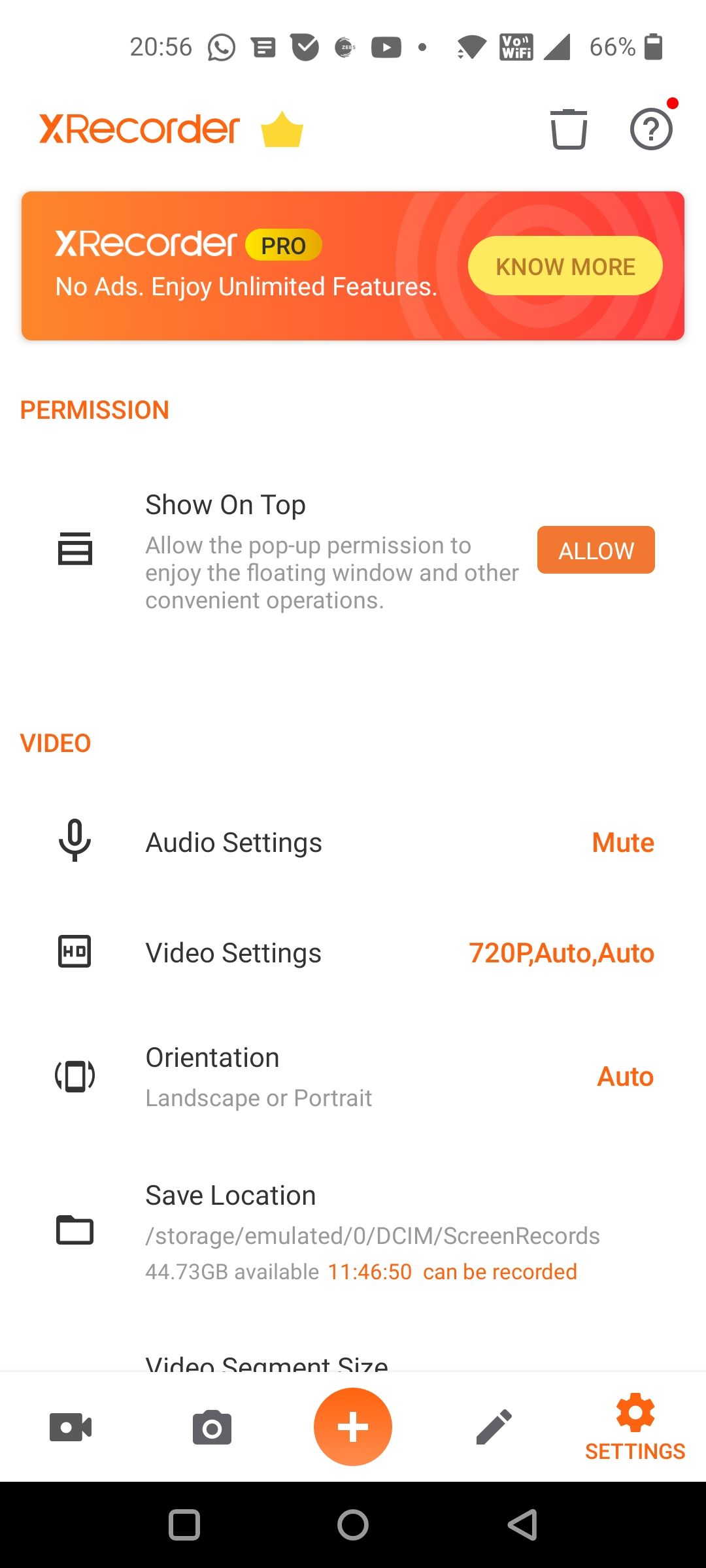706x1568 pixels.
Task: Open the trash/recycle bin icon
Action: tap(568, 129)
